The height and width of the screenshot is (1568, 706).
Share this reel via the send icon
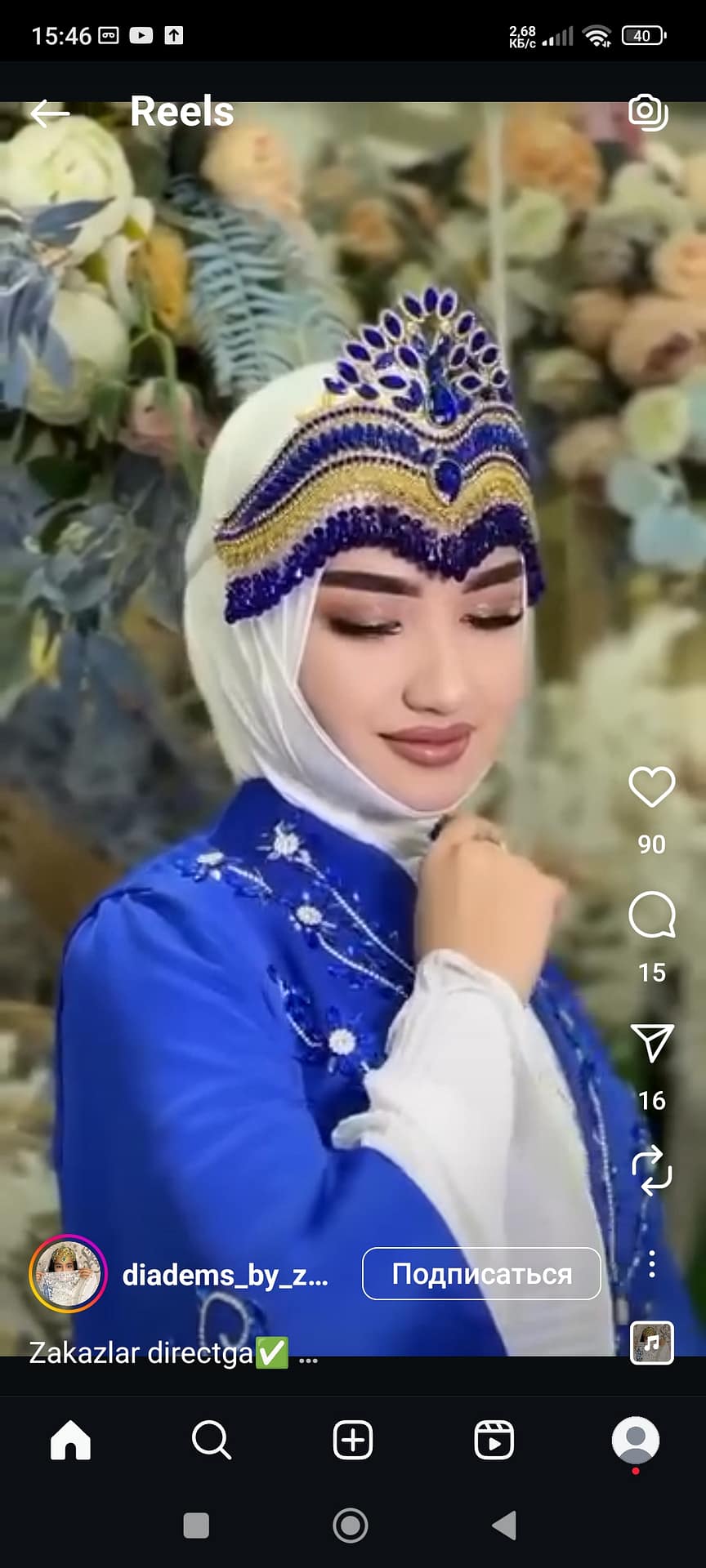click(651, 1043)
